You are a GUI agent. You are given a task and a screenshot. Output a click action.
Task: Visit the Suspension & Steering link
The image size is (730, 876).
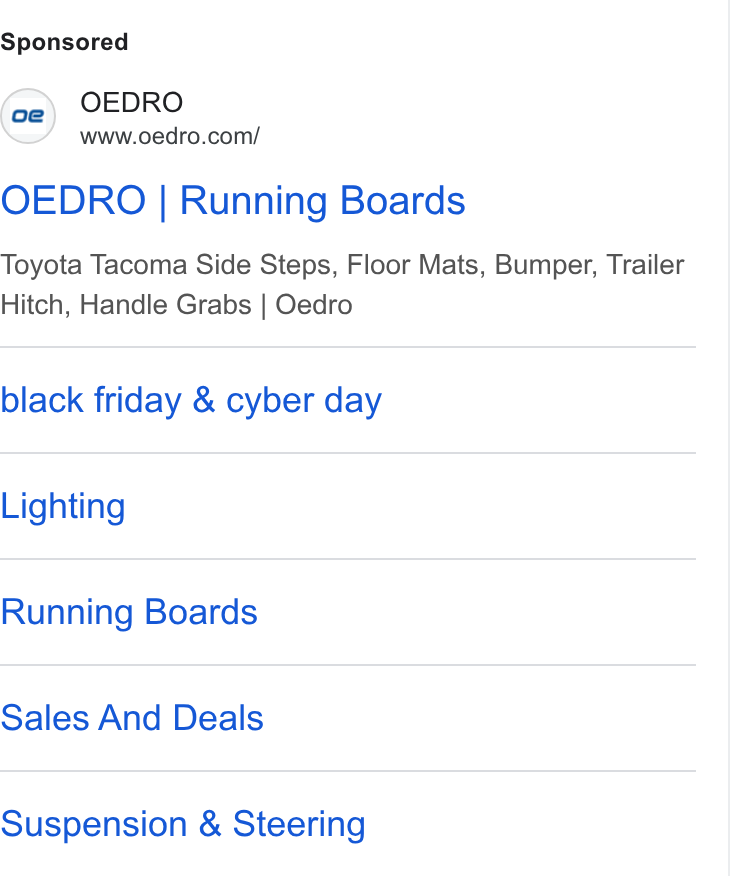coord(183,824)
